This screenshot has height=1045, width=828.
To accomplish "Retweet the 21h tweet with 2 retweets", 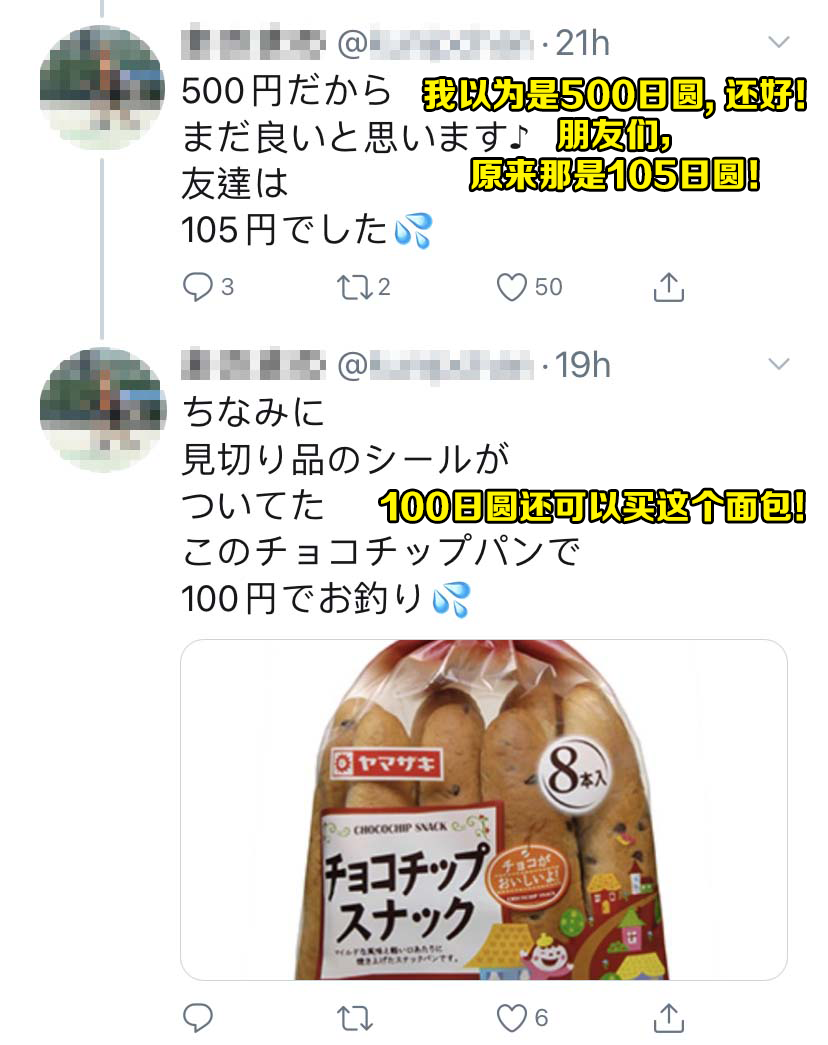I will tap(355, 288).
